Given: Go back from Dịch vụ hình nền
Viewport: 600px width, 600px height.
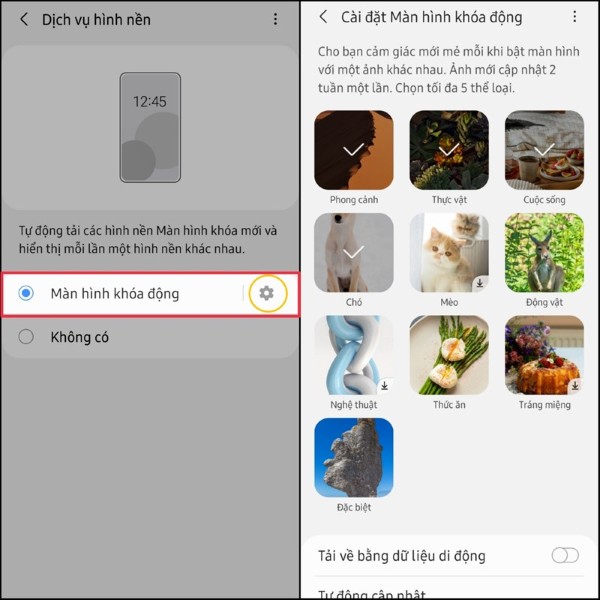Looking at the screenshot, I should pyautogui.click(x=24, y=19).
